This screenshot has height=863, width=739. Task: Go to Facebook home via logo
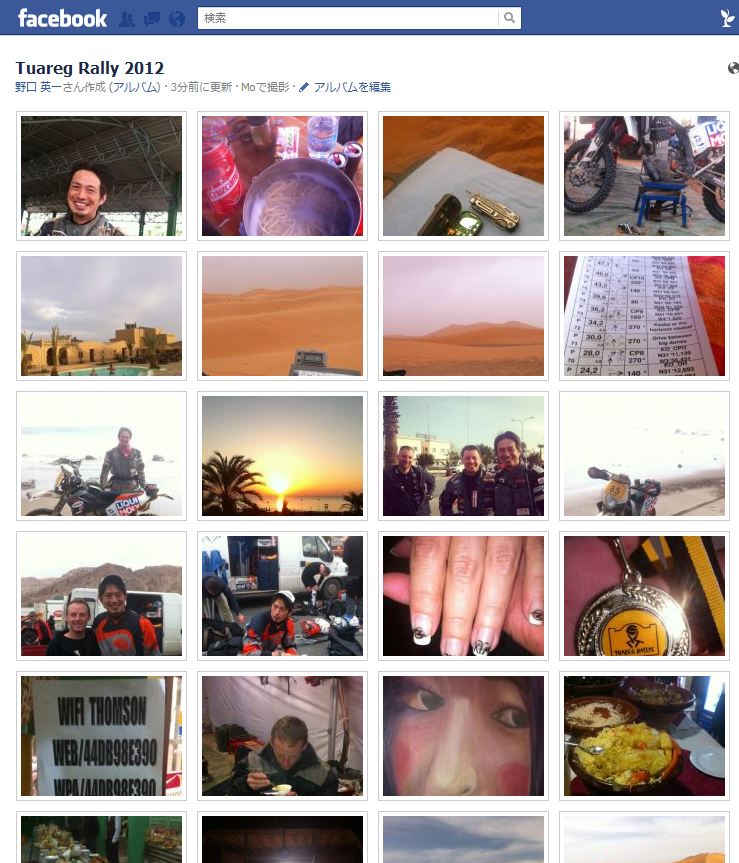(62, 18)
